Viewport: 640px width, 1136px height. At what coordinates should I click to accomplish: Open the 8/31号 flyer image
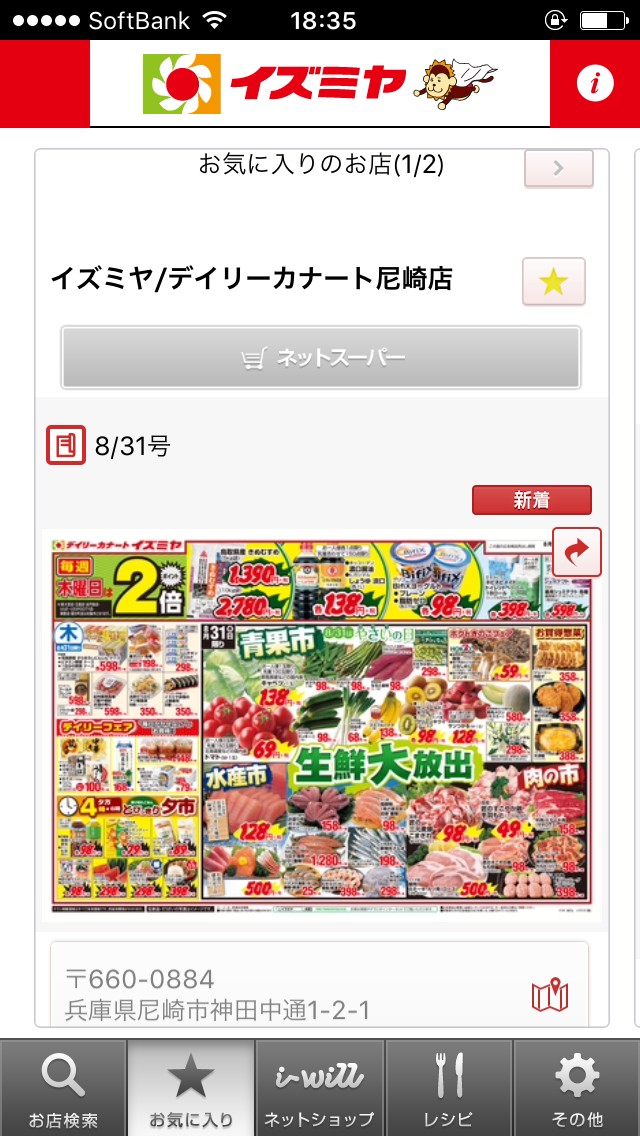320,725
